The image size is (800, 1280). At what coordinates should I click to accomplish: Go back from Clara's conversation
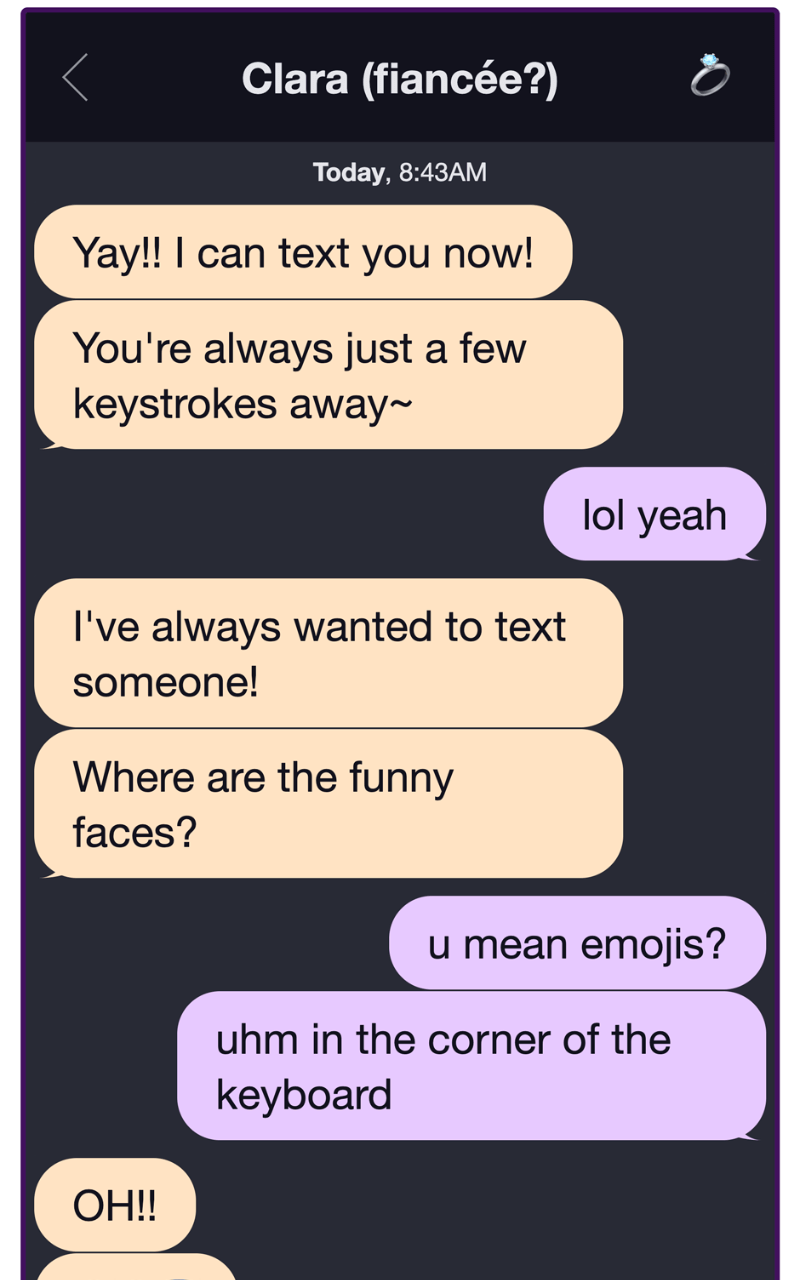pos(75,78)
